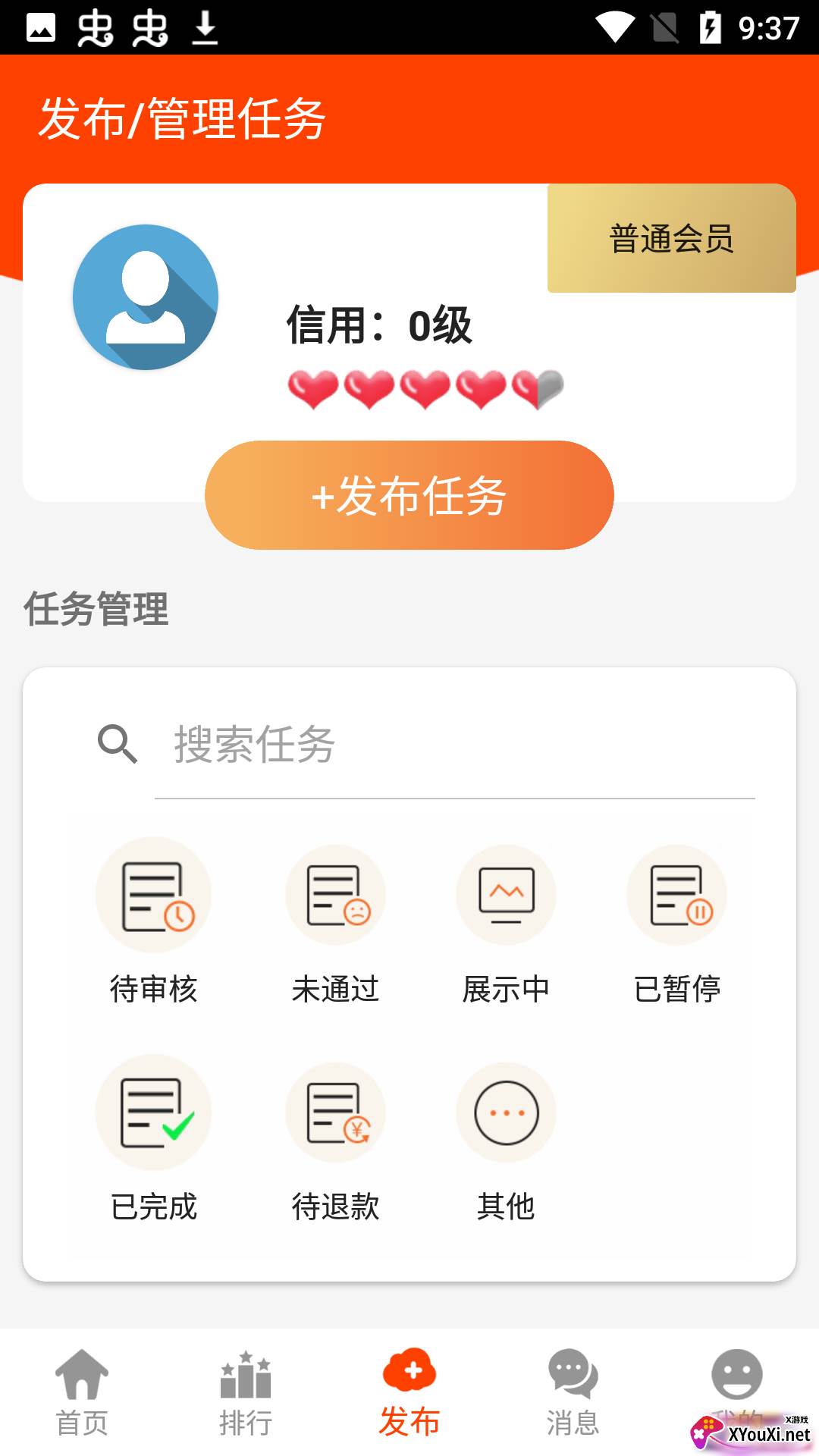Open 其他 task category
This screenshot has height=1456, width=819.
(x=506, y=1139)
